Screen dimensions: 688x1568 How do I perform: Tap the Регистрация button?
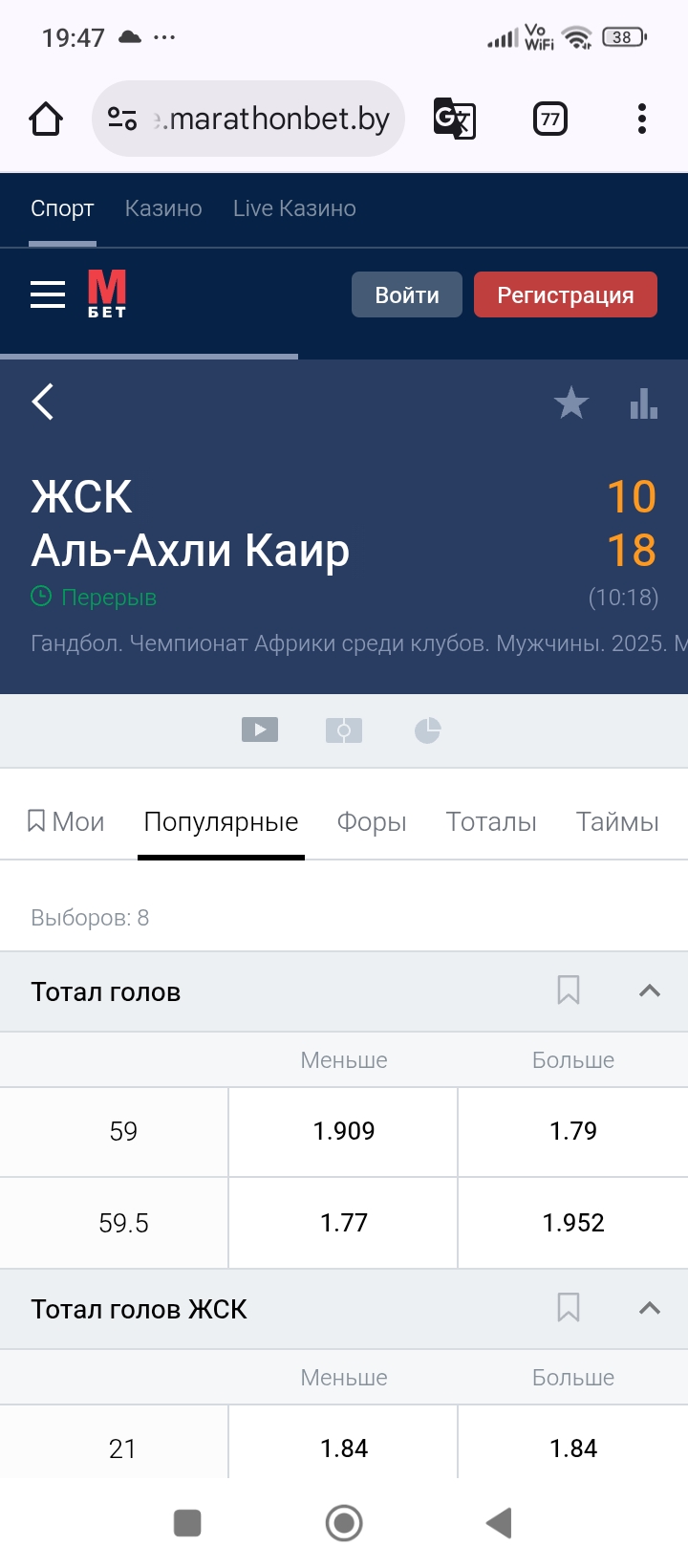tap(565, 294)
